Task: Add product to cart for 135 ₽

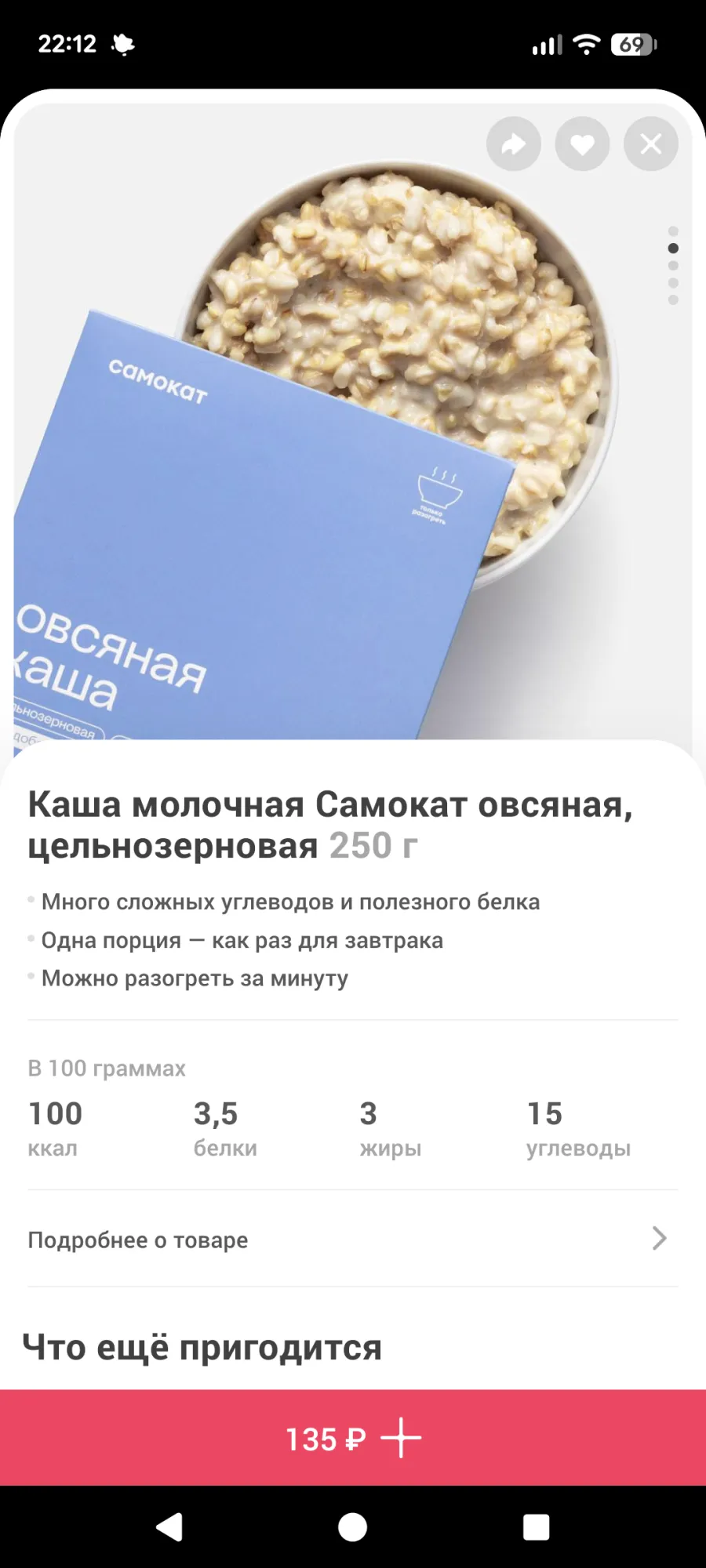Action: pyautogui.click(x=352, y=1439)
